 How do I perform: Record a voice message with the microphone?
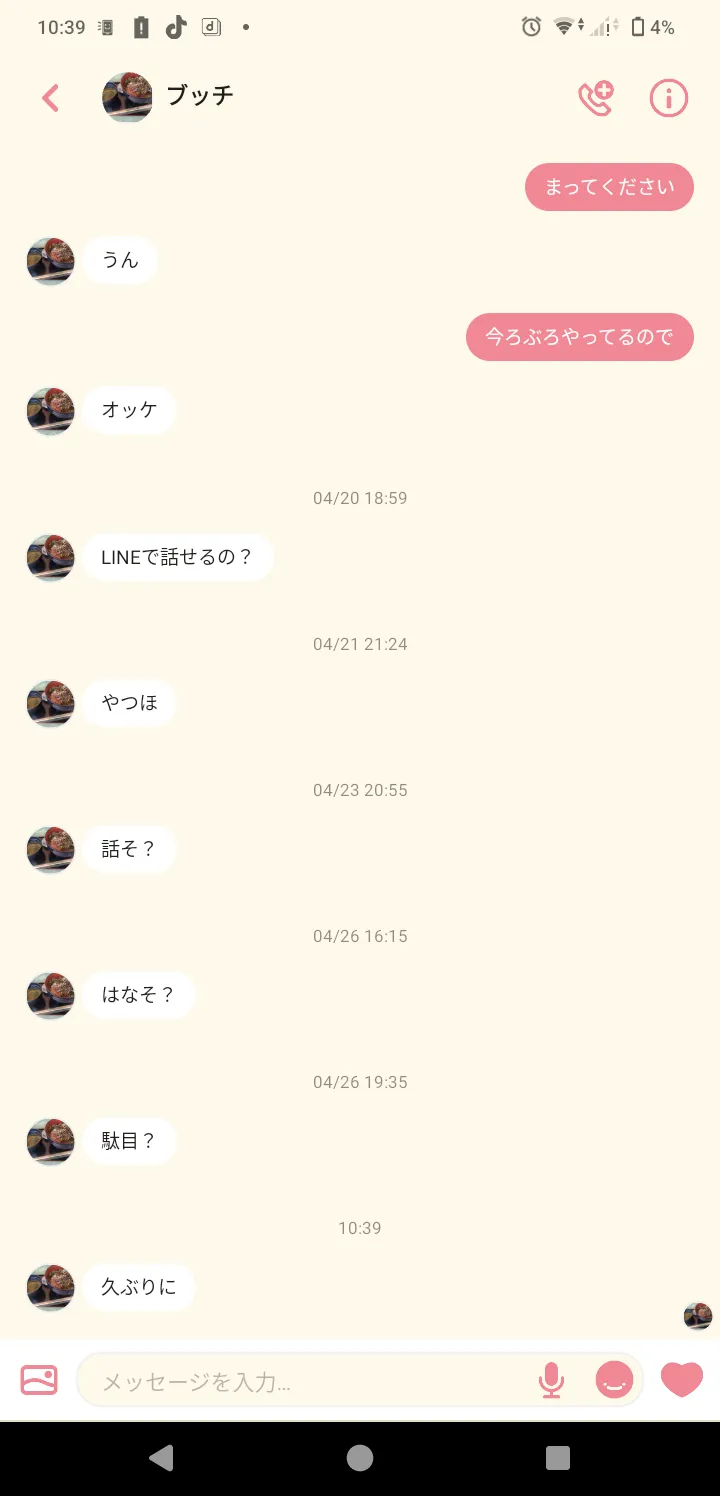(551, 1381)
